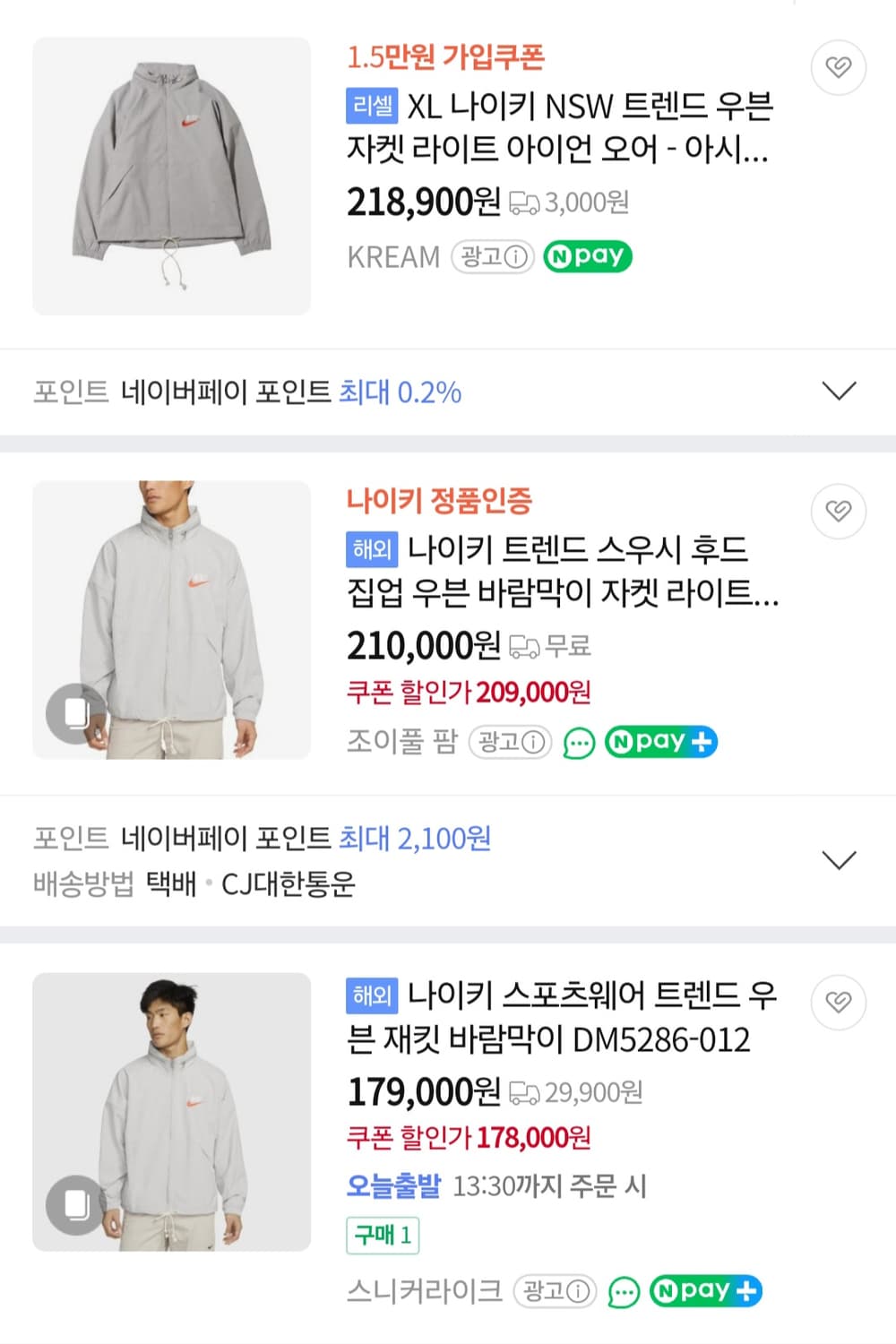Open the 나이키 정품인증 link

441,501
